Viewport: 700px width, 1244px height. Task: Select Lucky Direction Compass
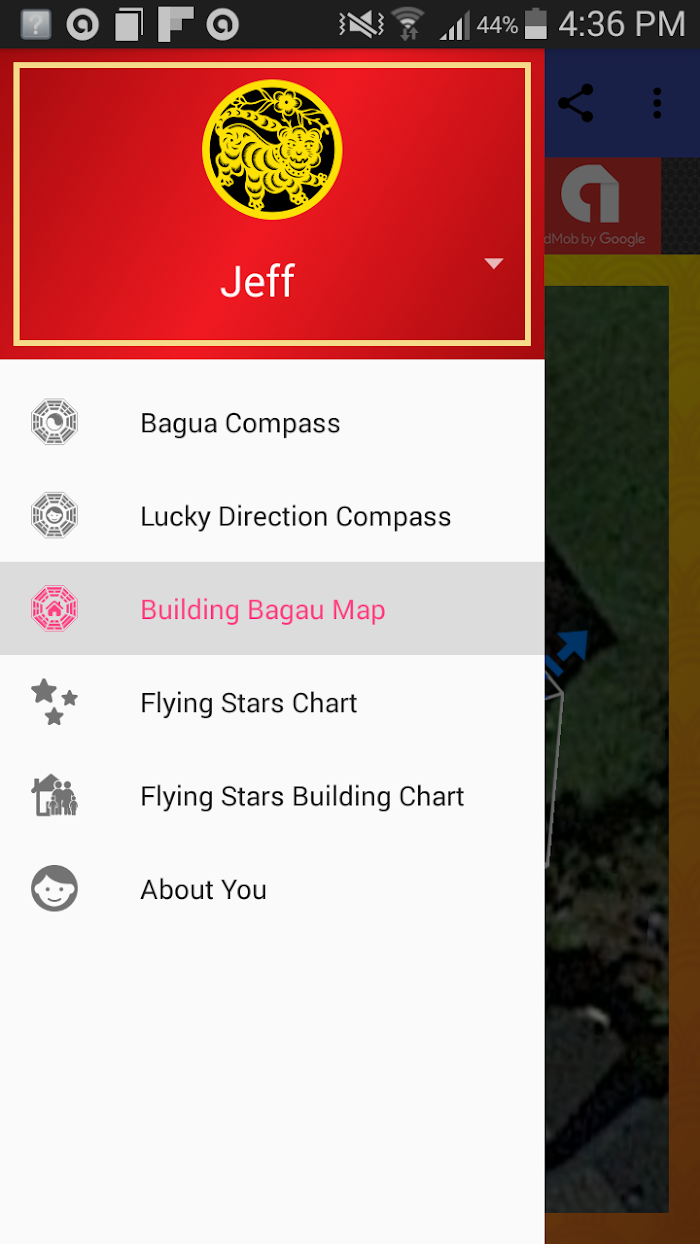(x=272, y=516)
